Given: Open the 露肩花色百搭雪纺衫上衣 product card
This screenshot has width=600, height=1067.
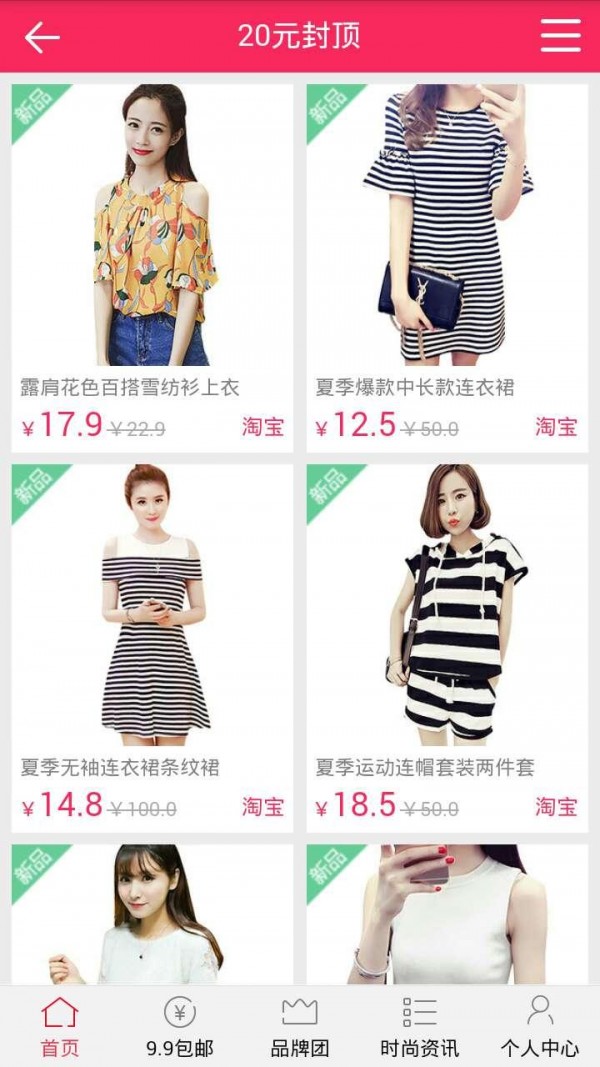Looking at the screenshot, I should click(152, 268).
